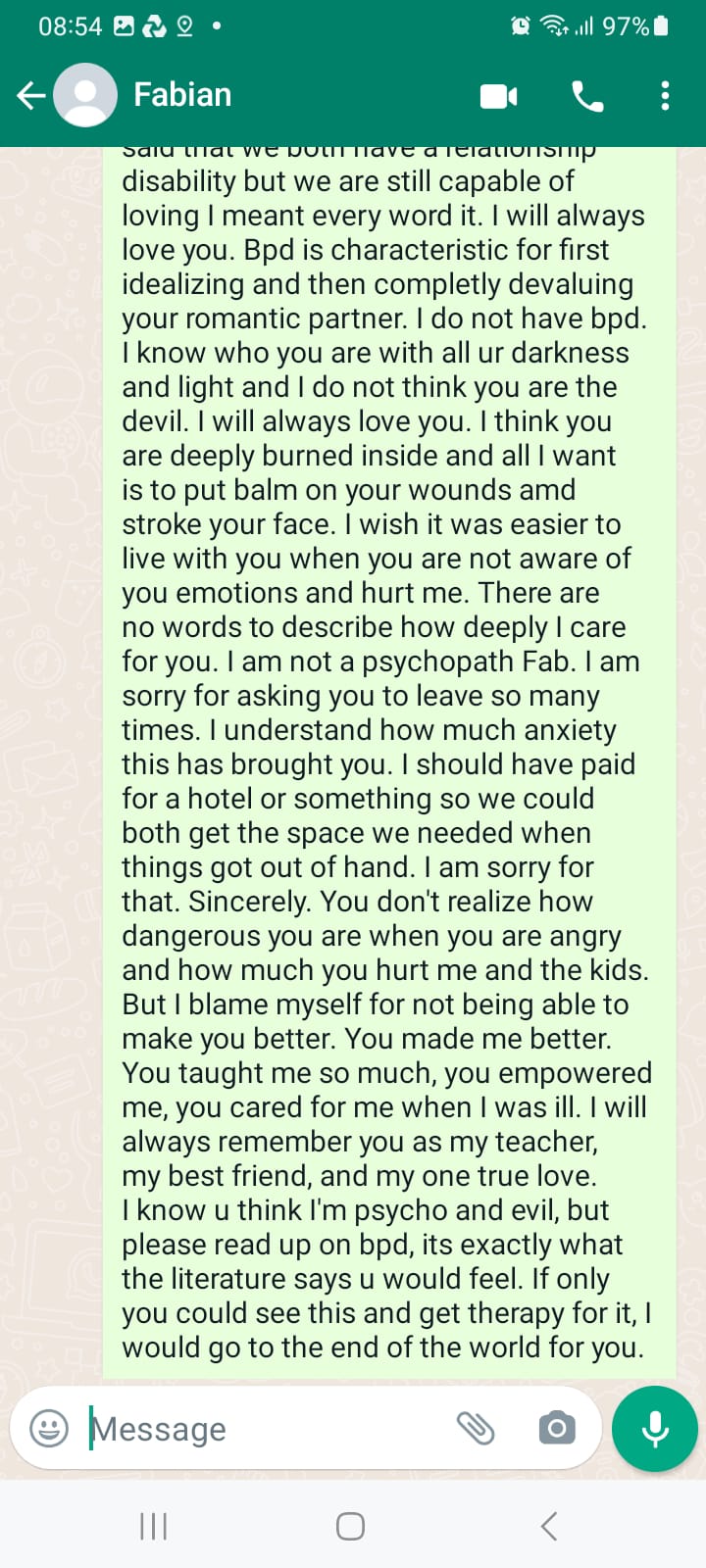Tap the system back button
This screenshot has height=1568, width=706.
click(x=549, y=1526)
